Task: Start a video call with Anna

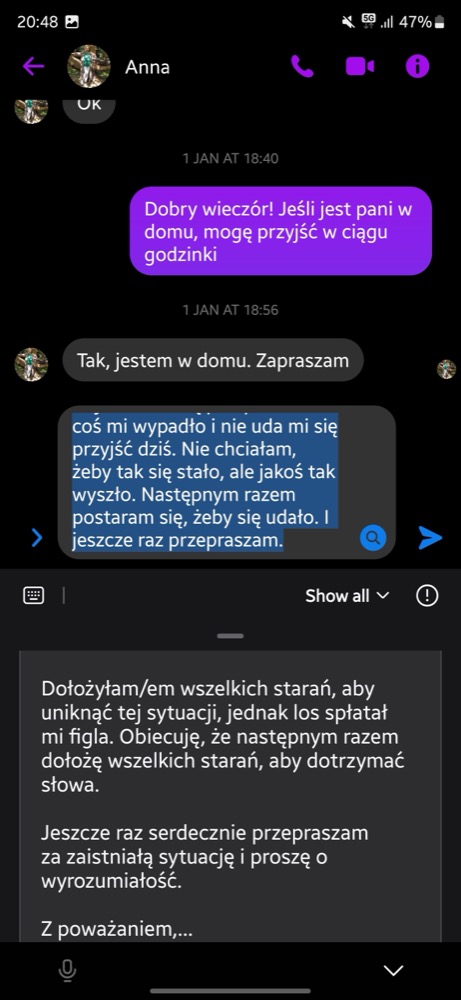Action: 360,66
